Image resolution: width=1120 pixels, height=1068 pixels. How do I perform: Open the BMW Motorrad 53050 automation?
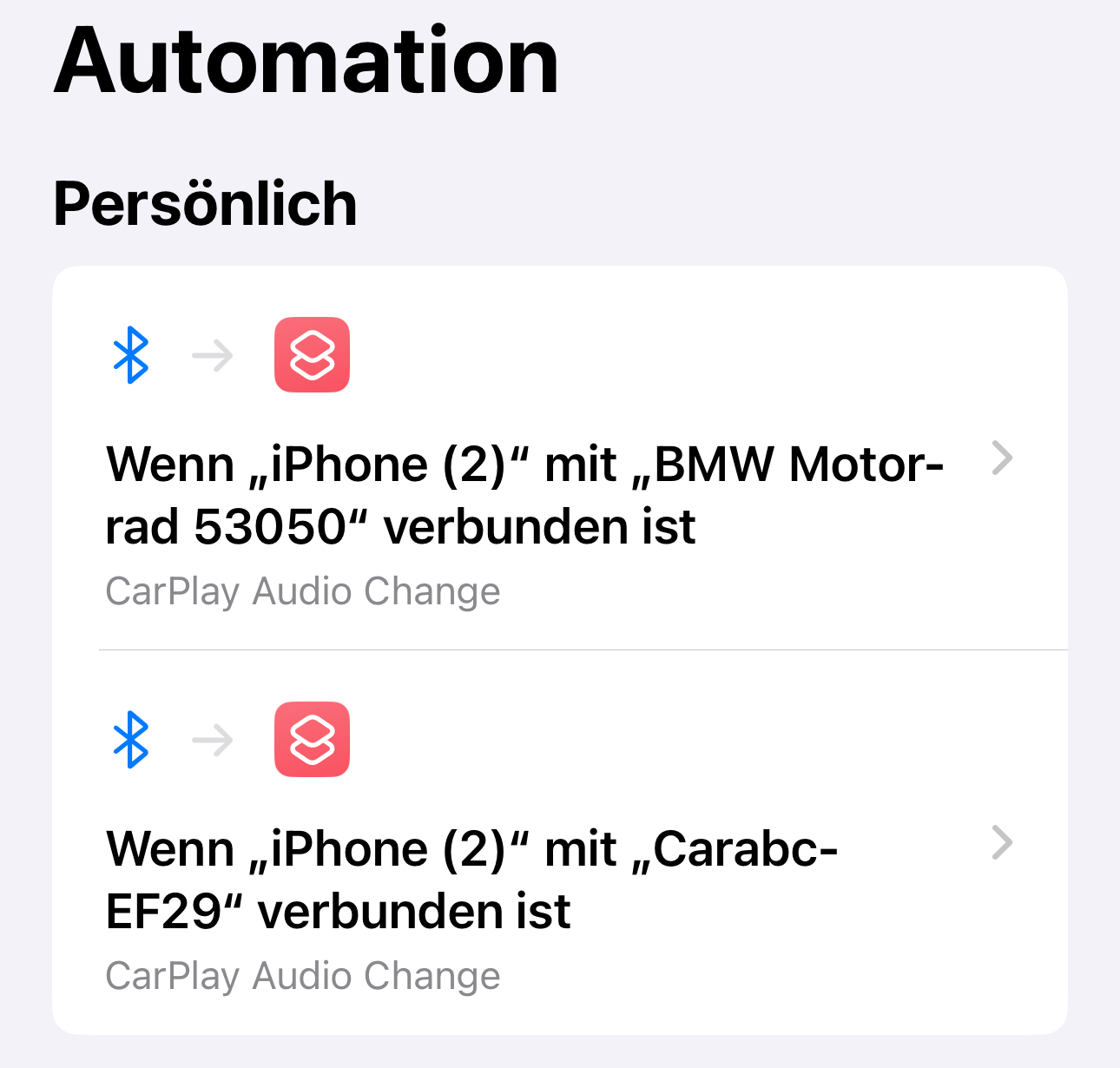point(524,495)
